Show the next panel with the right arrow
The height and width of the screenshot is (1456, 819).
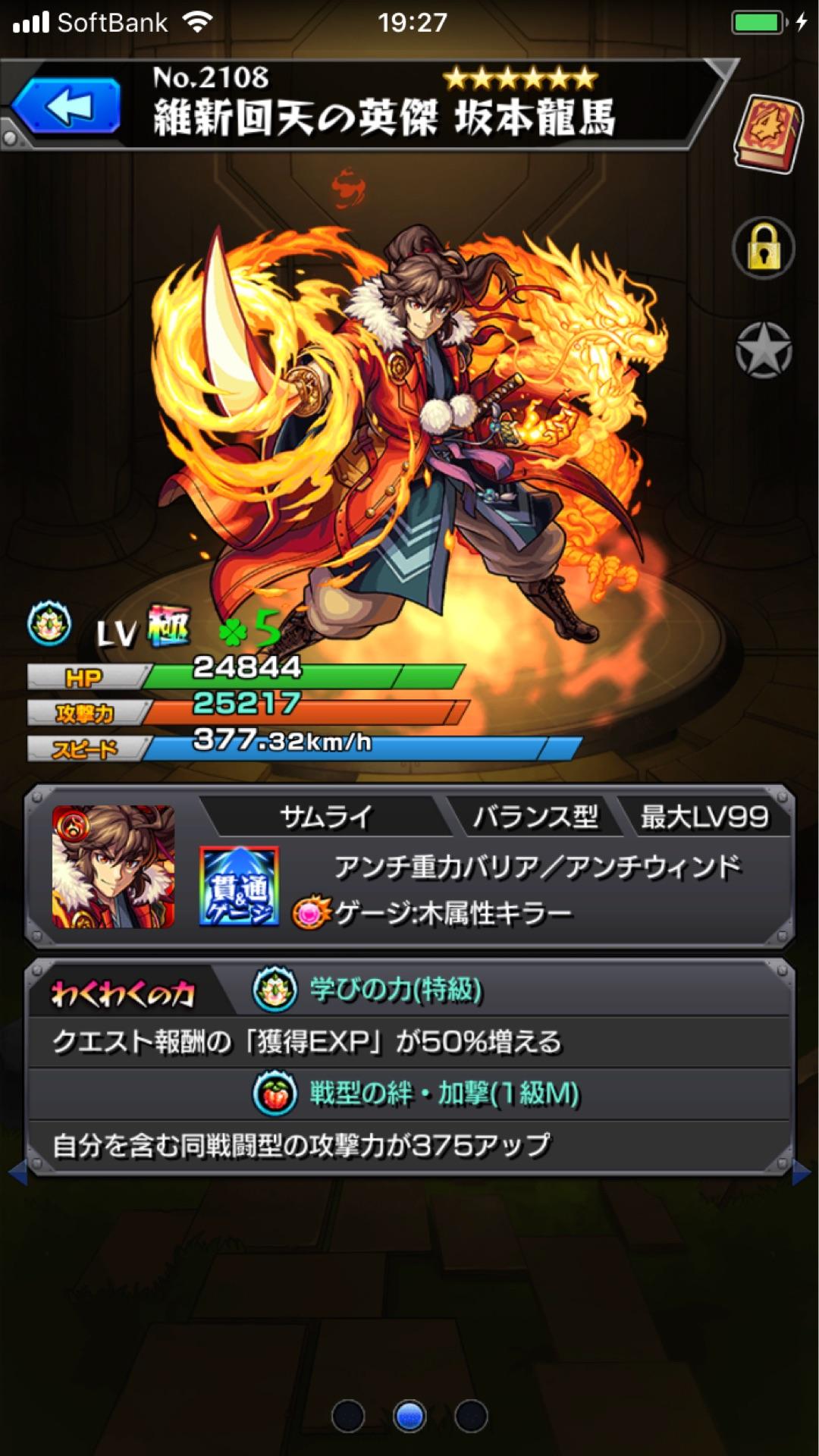click(x=801, y=1173)
